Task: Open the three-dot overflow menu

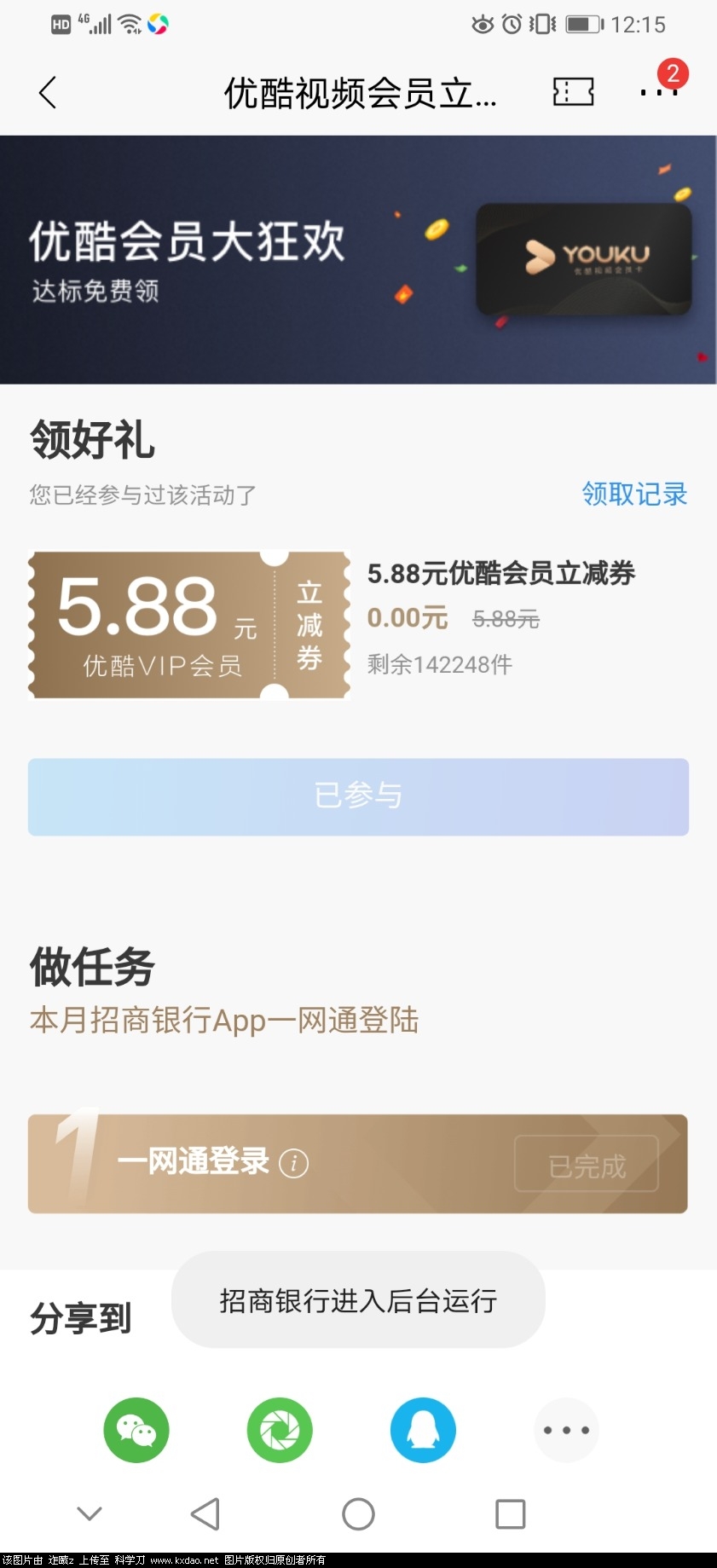Action: 658,92
